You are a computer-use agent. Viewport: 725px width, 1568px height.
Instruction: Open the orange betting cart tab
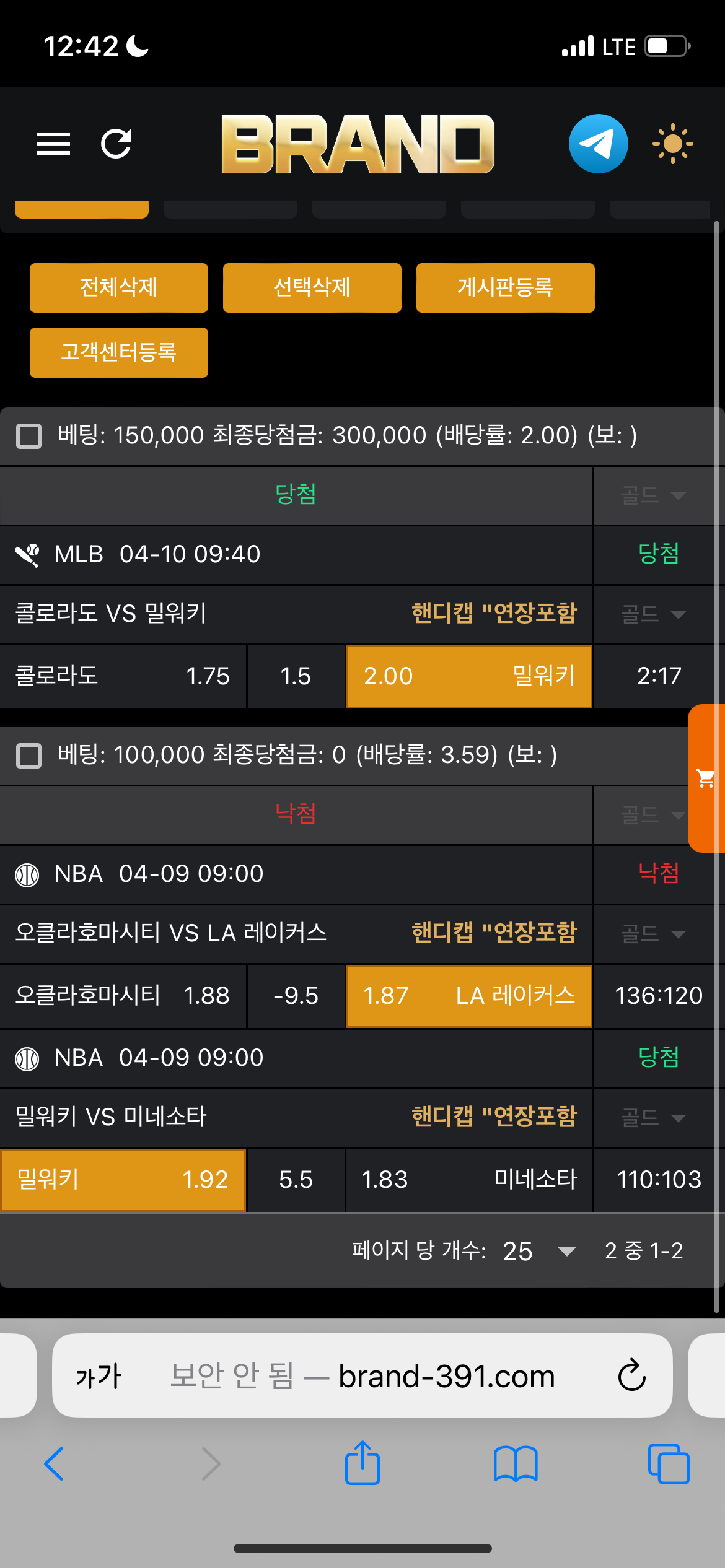coord(706,778)
